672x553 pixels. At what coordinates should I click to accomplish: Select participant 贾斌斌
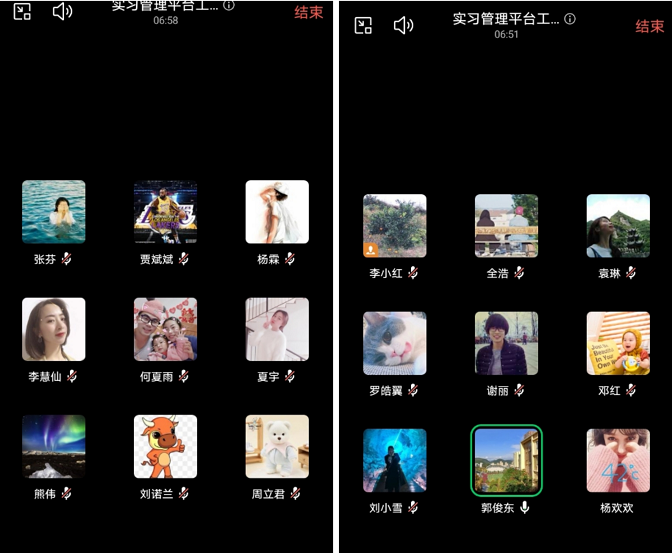pos(165,212)
